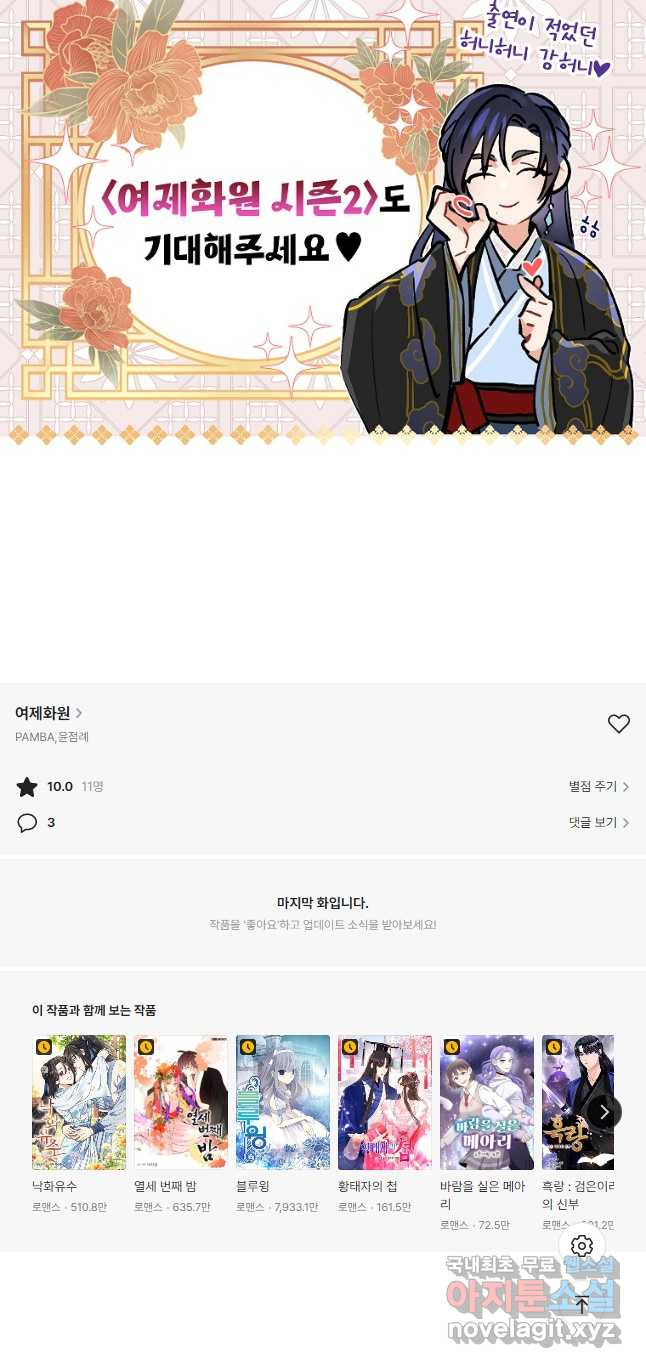Open the recommended webtoon 바람을 실은 메아리
Screen dimensions: 646x1368
[487, 1102]
